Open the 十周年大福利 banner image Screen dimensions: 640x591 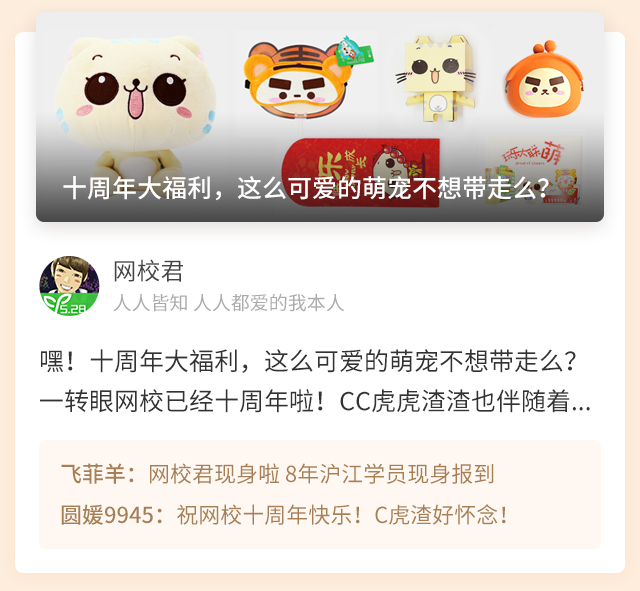320,116
